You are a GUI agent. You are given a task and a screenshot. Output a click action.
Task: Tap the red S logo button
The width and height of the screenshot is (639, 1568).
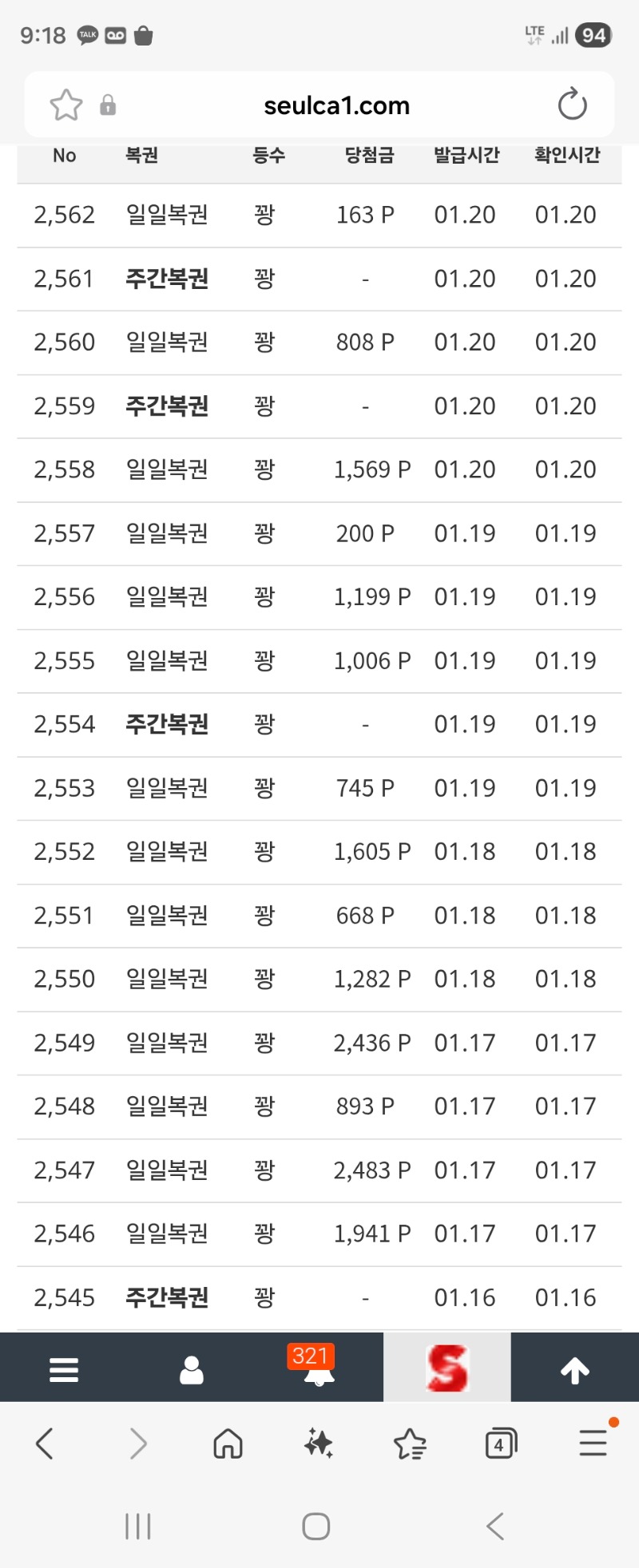[447, 1368]
